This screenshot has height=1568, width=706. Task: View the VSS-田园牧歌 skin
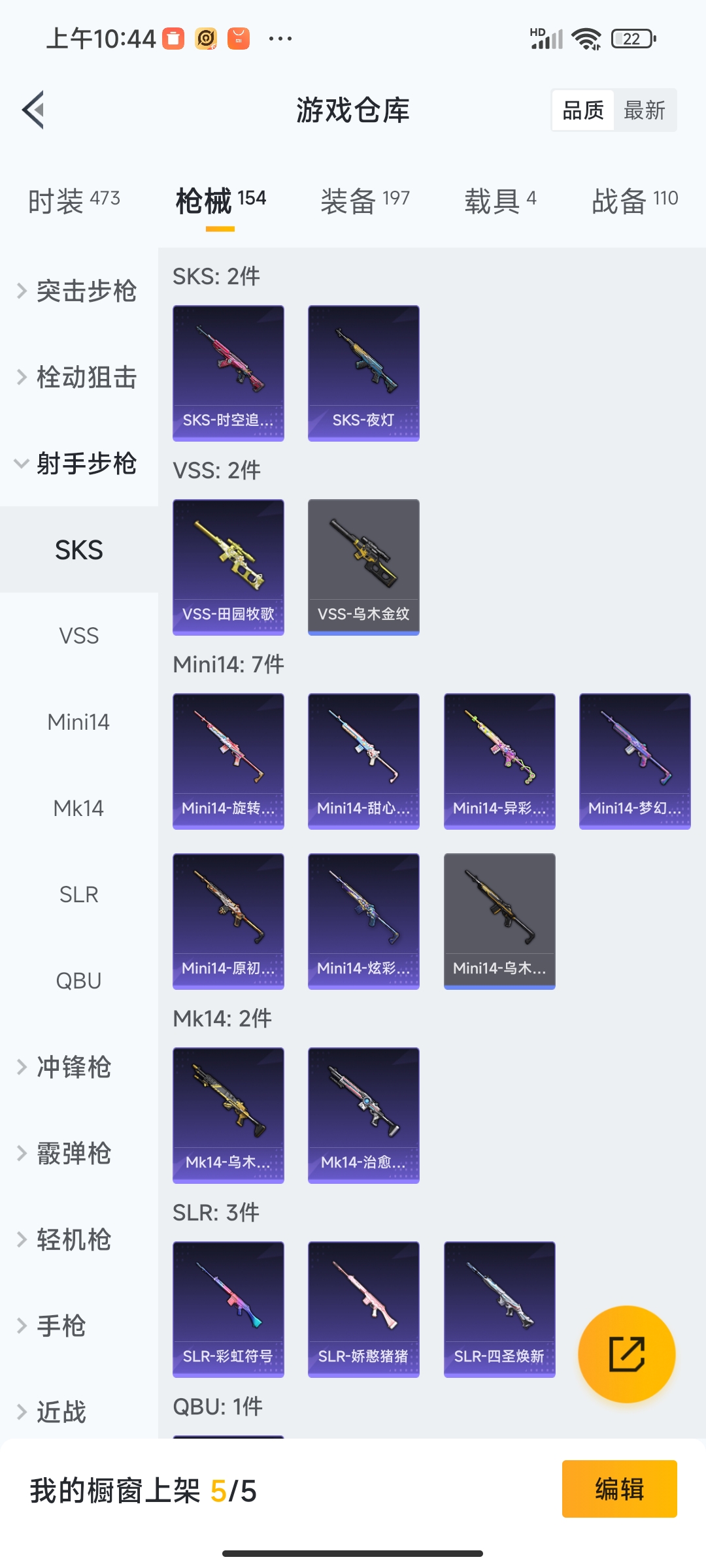(228, 566)
